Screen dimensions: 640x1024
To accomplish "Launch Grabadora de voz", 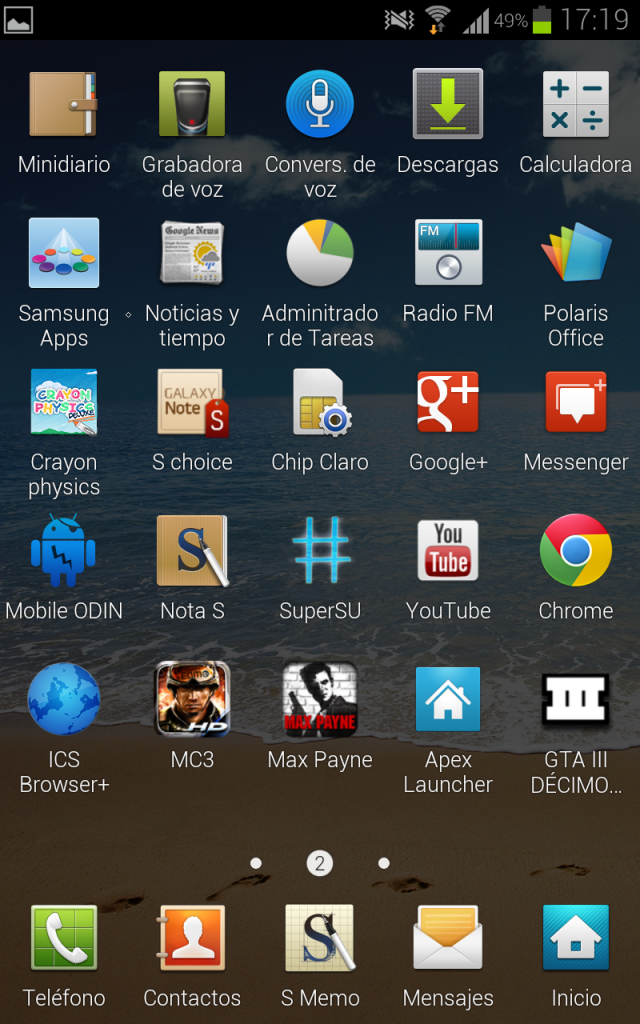I will coord(192,104).
